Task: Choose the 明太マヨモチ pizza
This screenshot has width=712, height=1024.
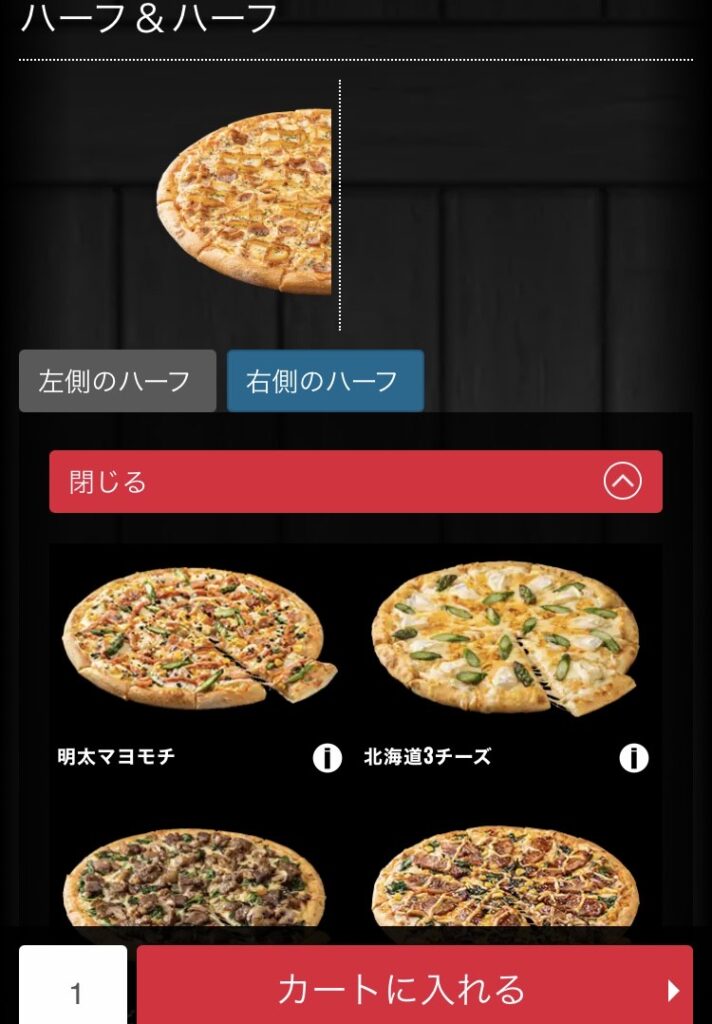Action: pyautogui.click(x=199, y=640)
